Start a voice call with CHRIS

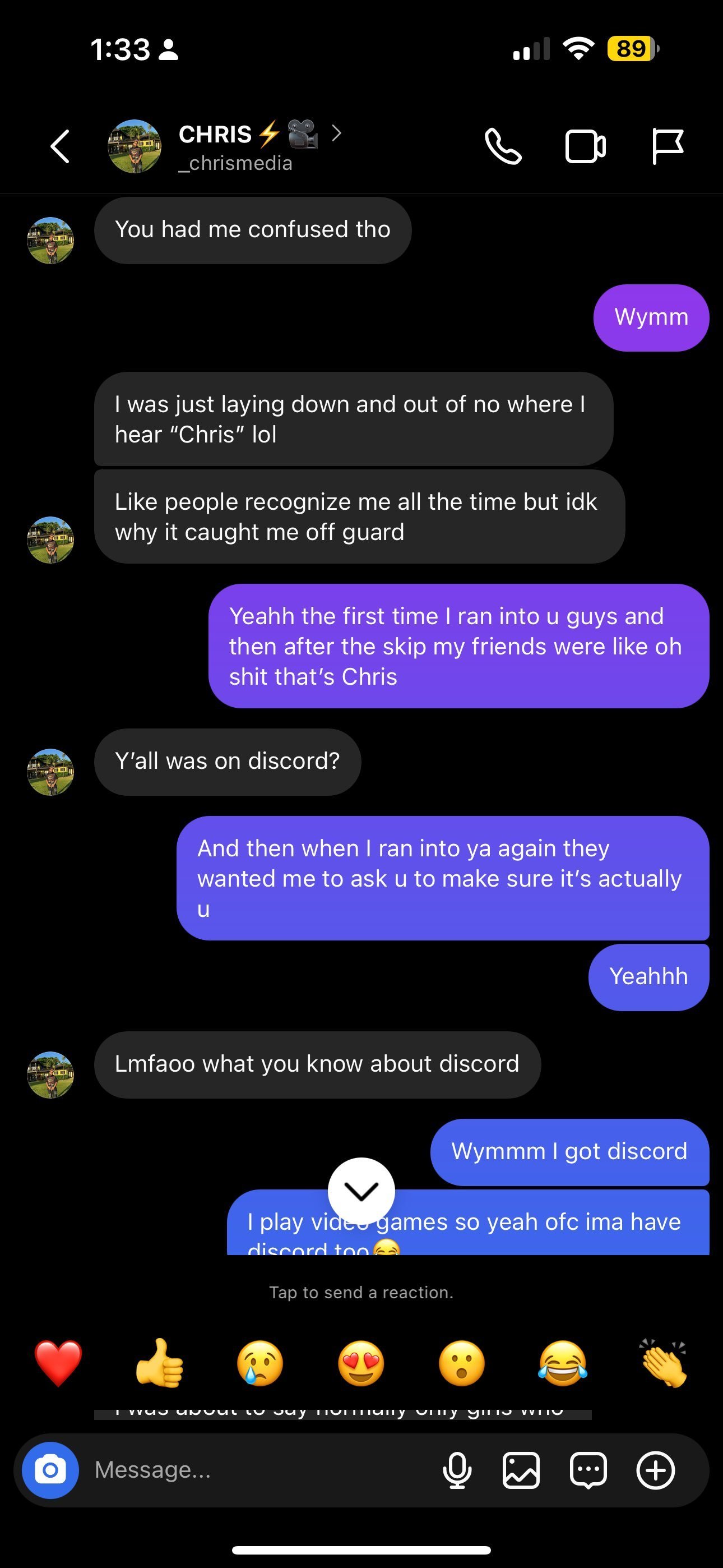coord(503,147)
